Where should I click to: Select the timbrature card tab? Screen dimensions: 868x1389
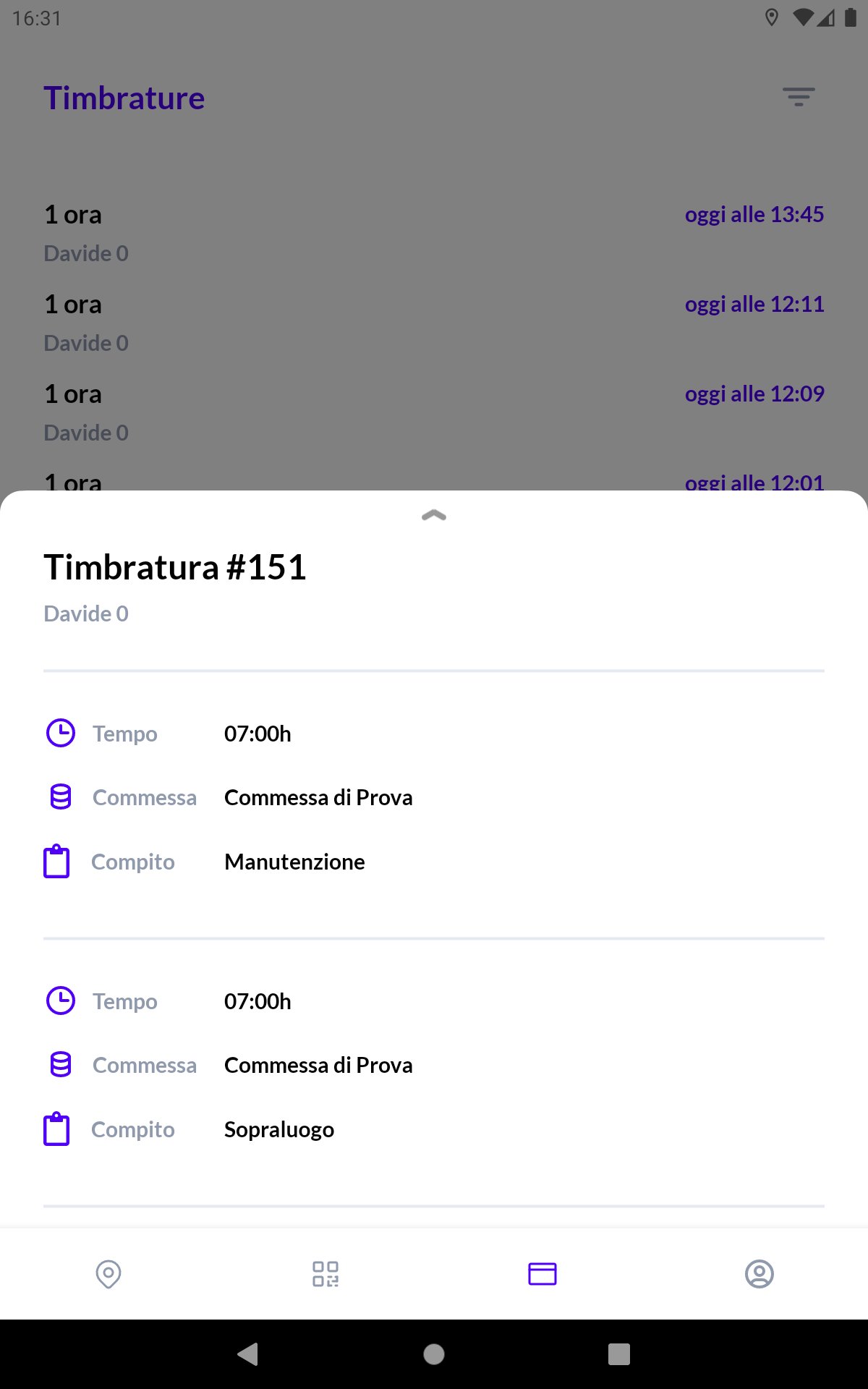(x=542, y=1274)
